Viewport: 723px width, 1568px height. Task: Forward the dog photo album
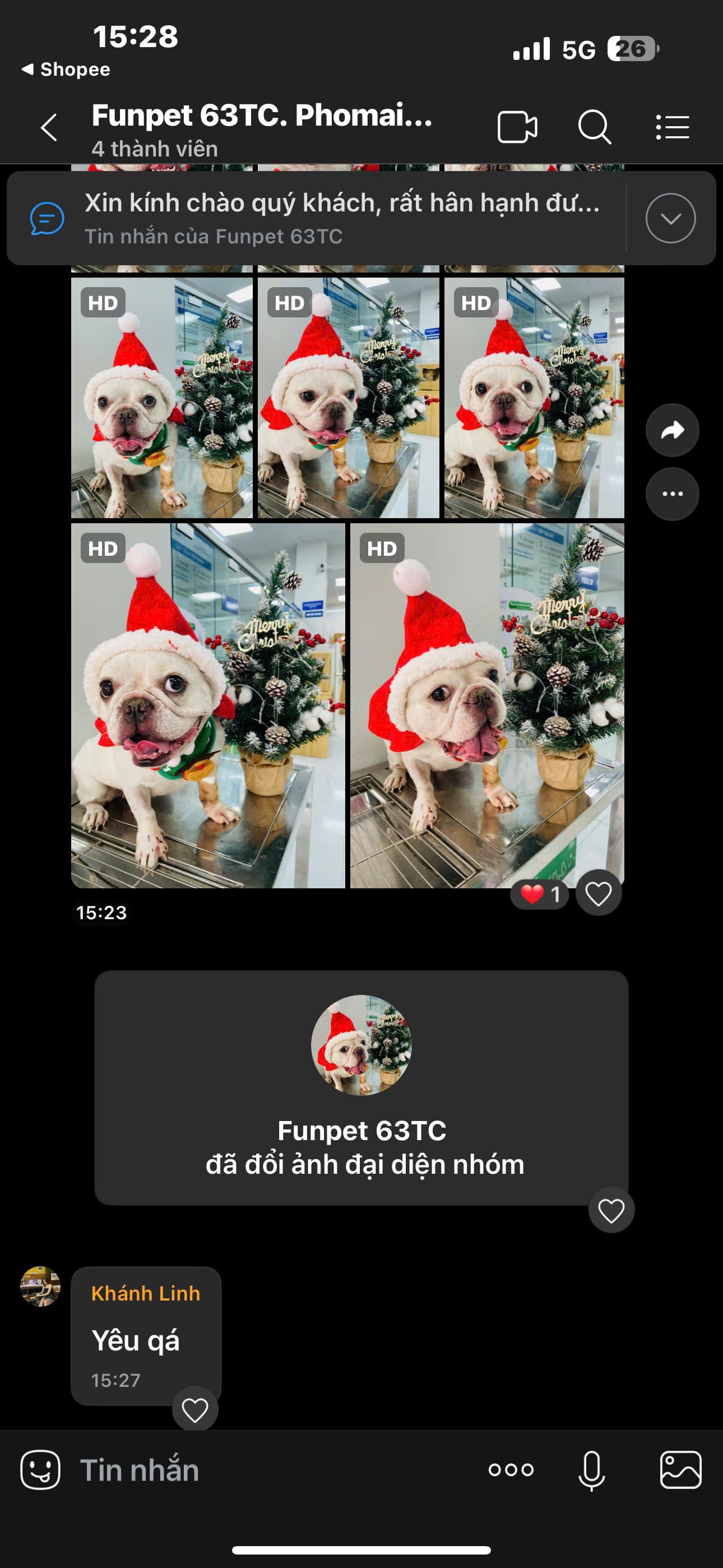click(672, 430)
